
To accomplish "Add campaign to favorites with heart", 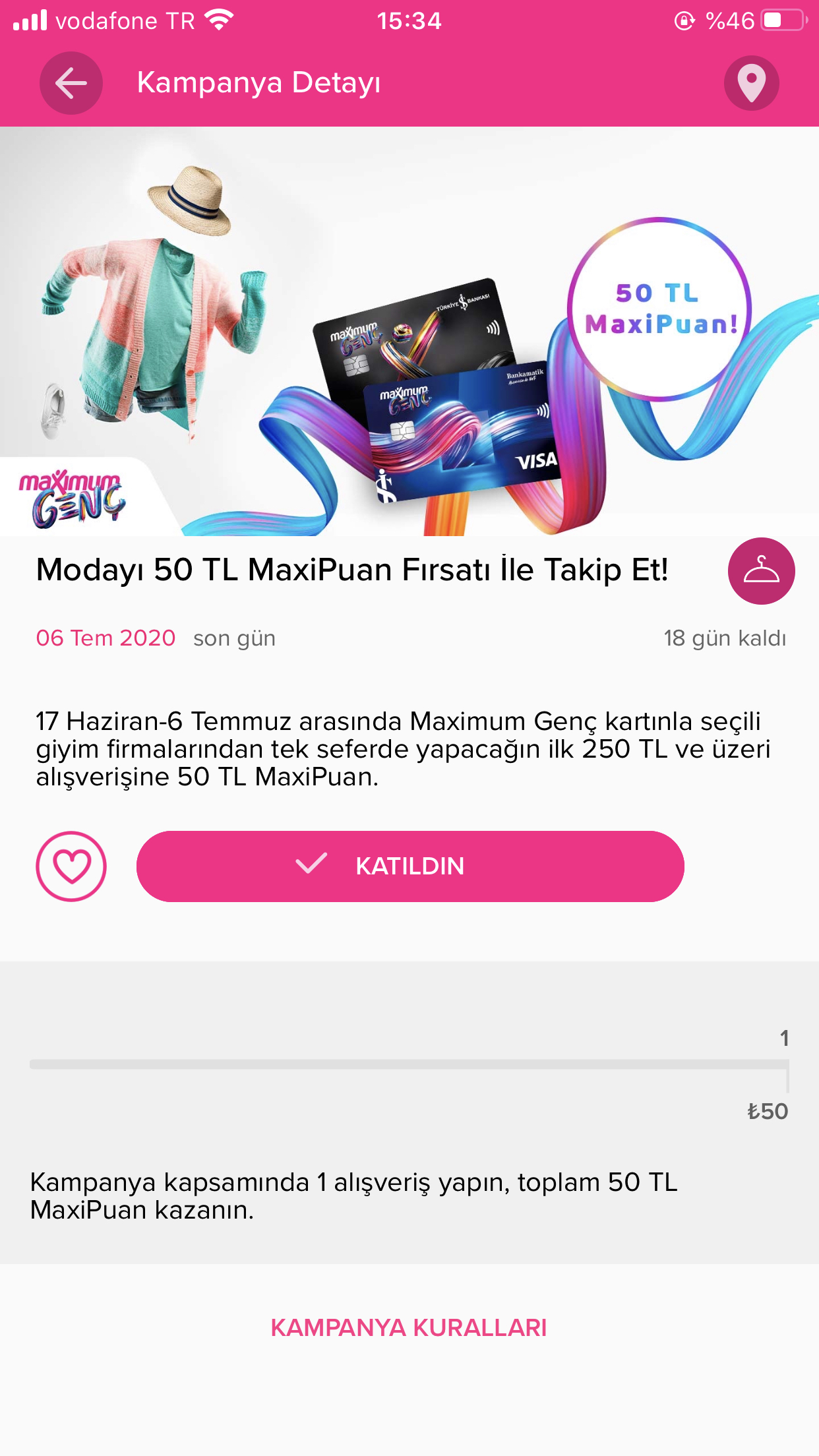I will point(71,866).
